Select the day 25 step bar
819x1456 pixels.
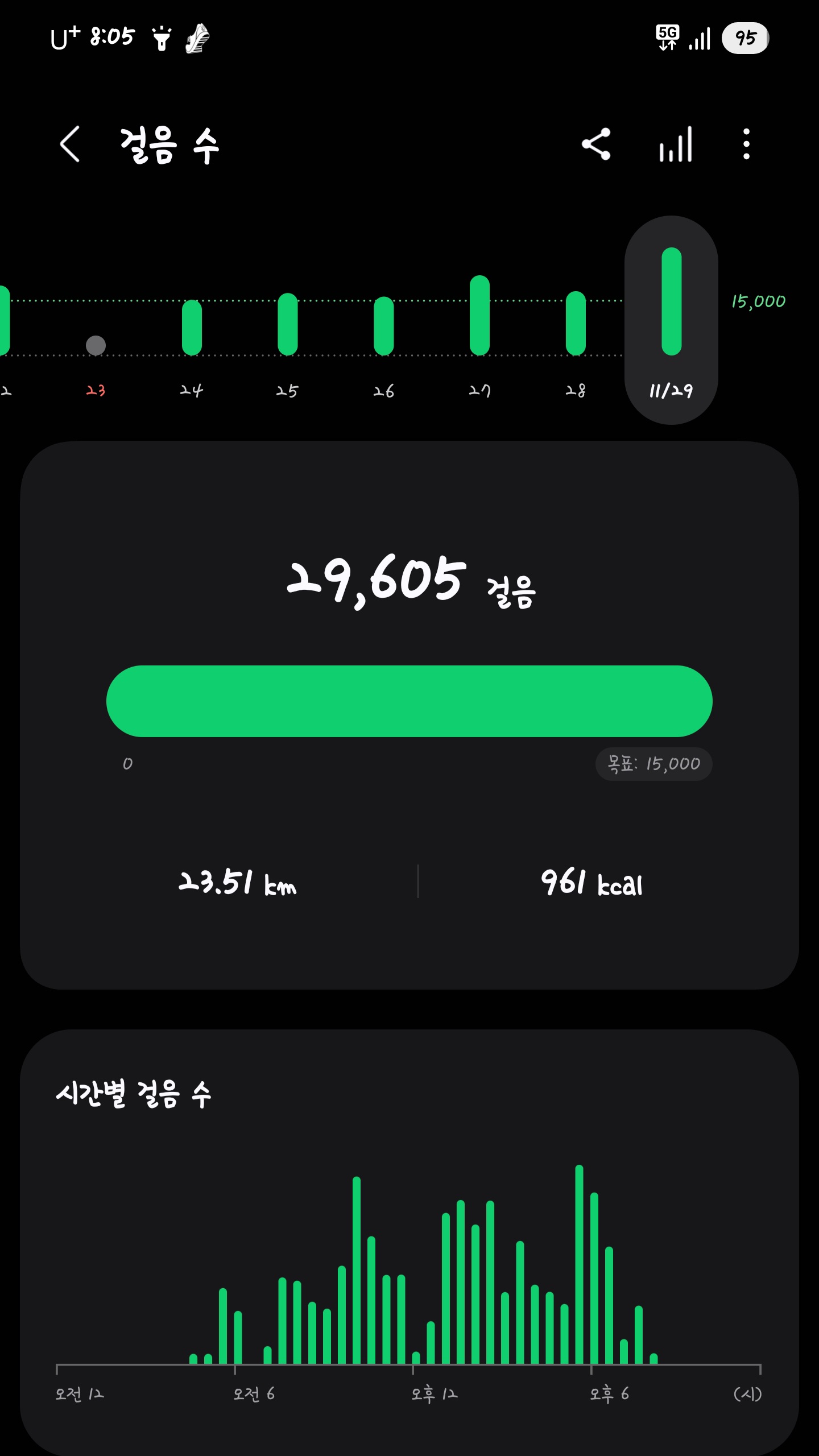click(x=288, y=324)
